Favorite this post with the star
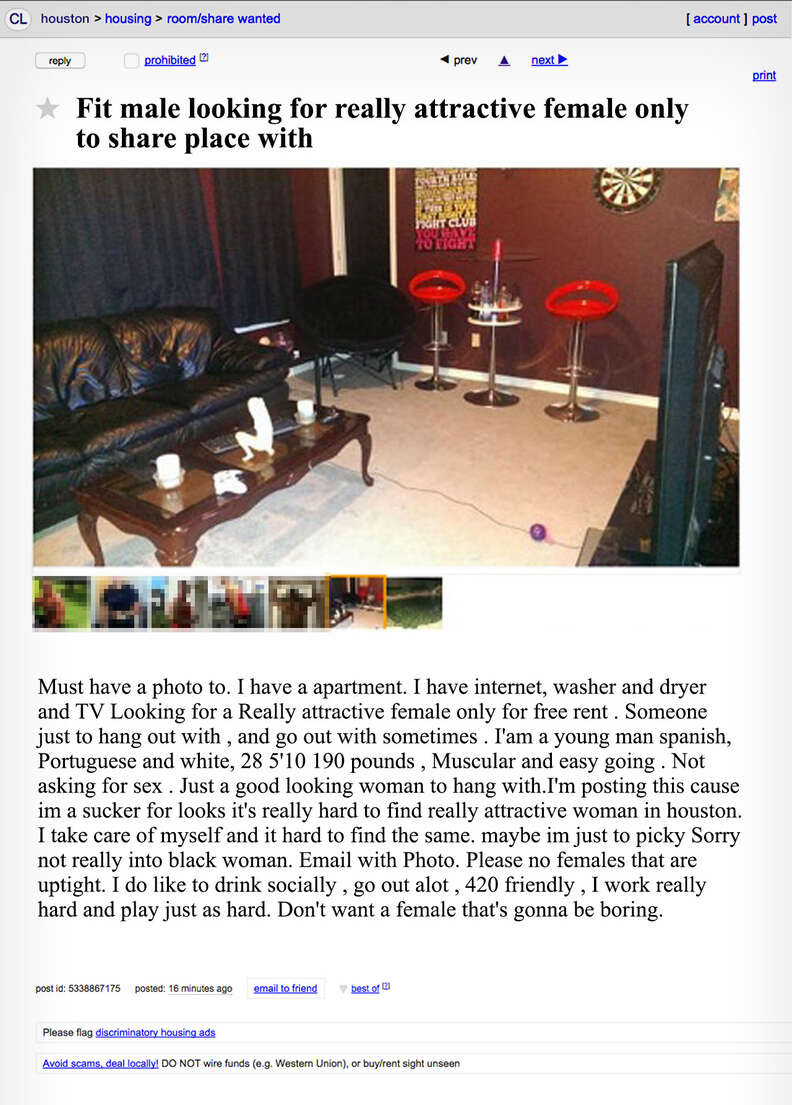 pyautogui.click(x=48, y=109)
